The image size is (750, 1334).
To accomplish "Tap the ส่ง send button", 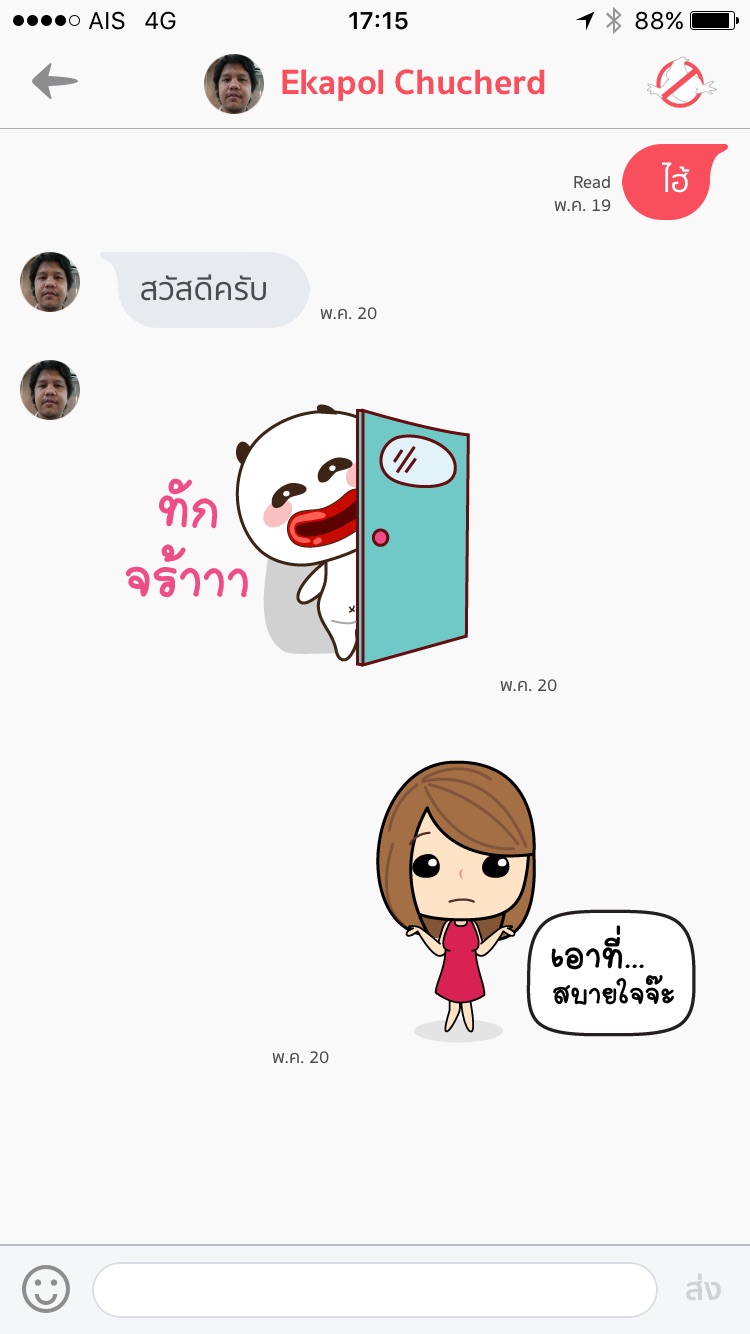I will [703, 1289].
